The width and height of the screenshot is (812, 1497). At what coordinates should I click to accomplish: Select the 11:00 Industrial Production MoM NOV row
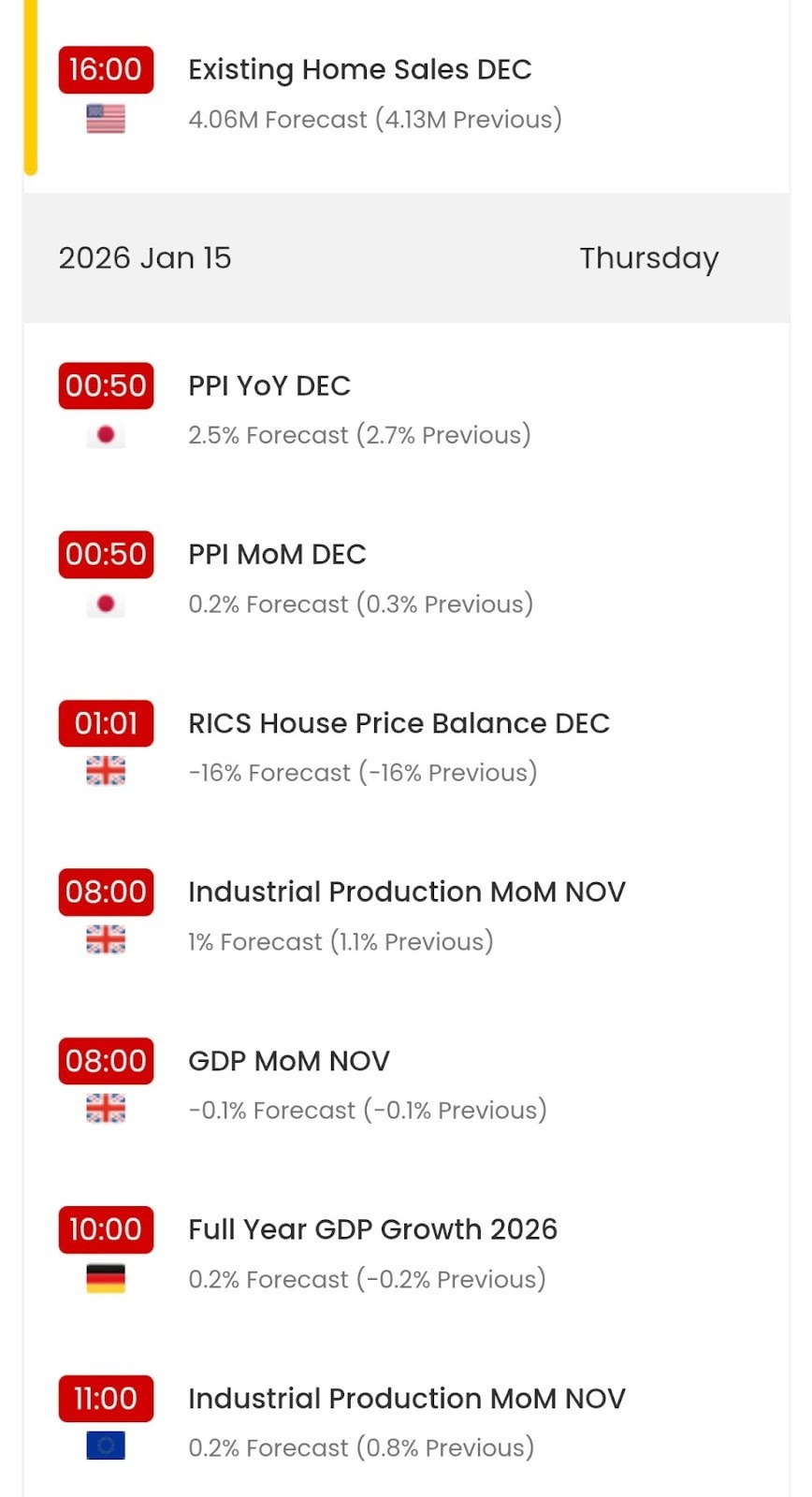[406, 1399]
